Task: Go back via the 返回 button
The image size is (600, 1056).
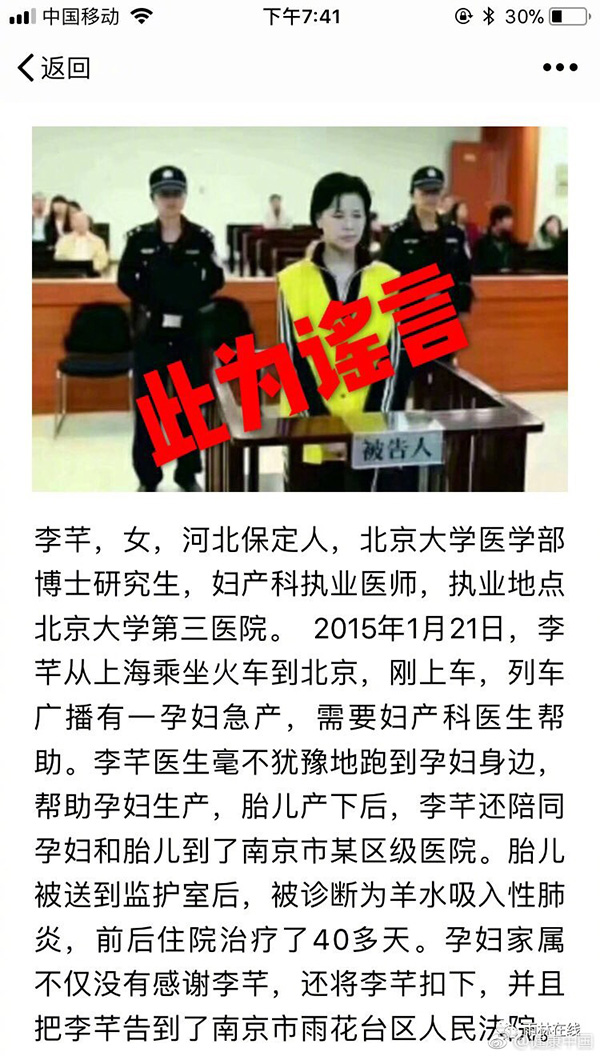Action: click(54, 68)
